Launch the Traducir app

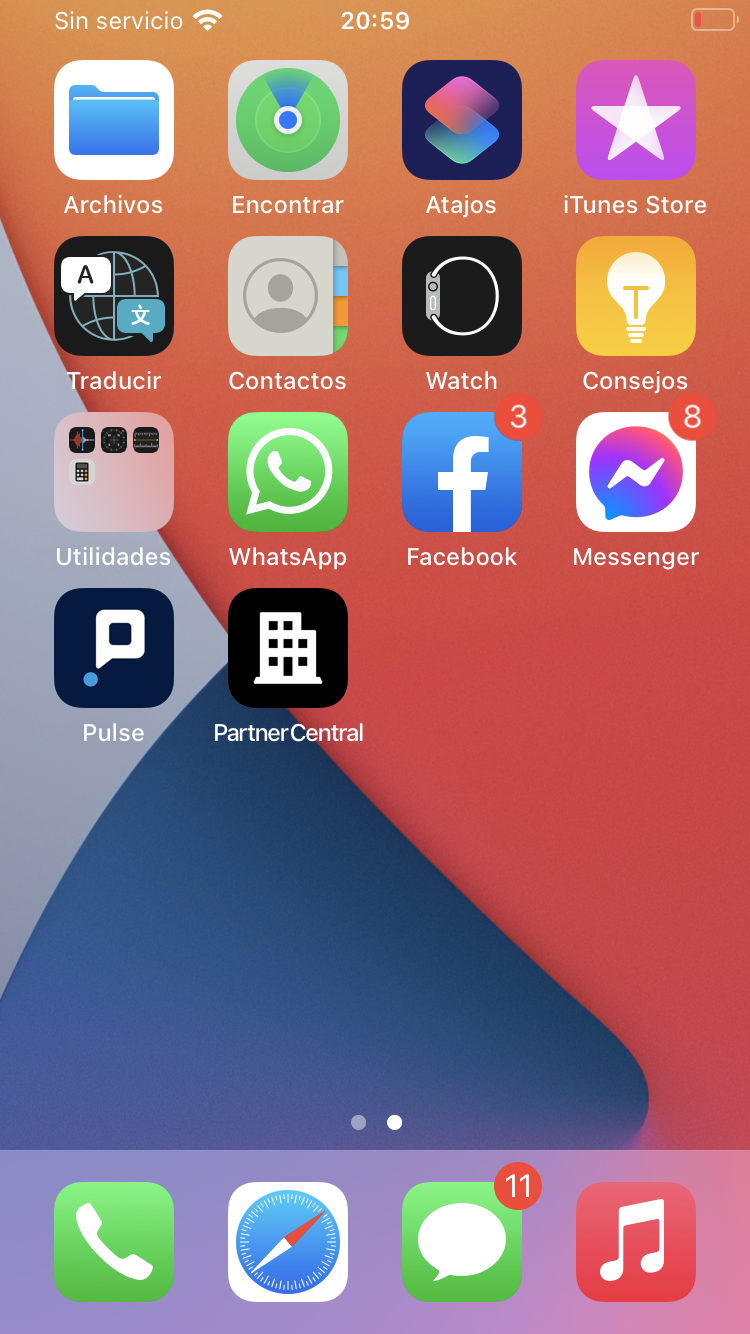114,296
